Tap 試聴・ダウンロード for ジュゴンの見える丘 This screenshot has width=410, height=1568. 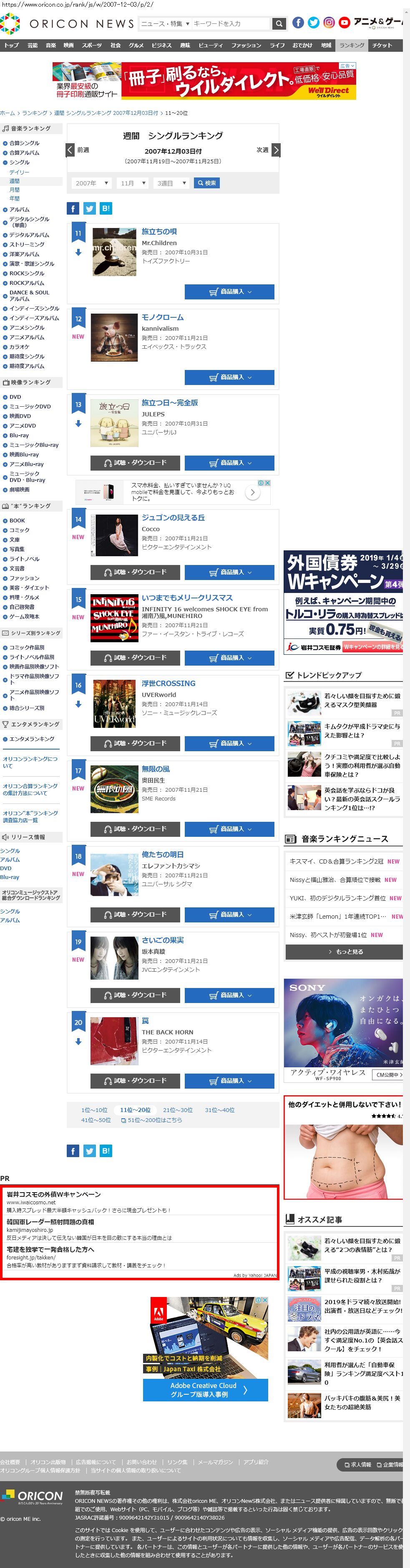(135, 572)
